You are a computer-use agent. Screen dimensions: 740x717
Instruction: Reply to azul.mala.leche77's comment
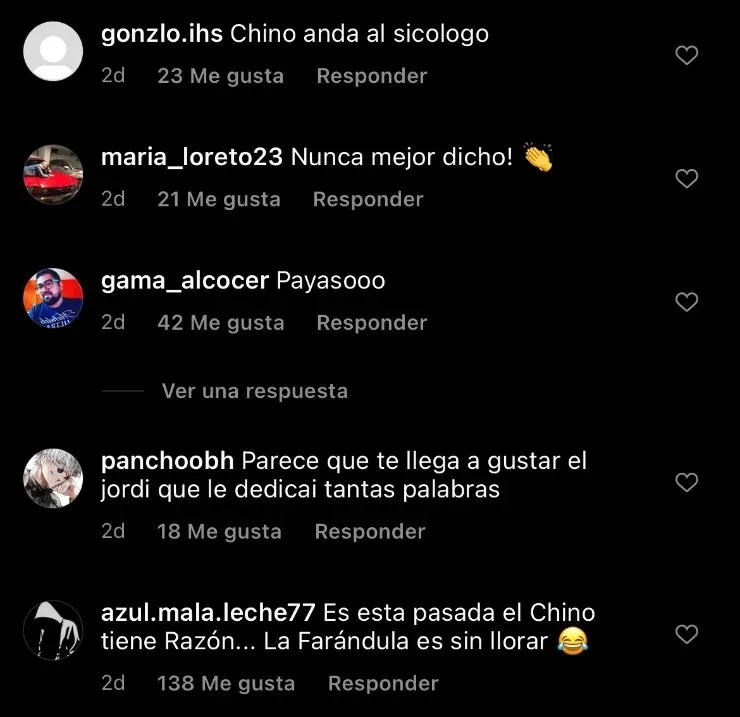pyautogui.click(x=383, y=684)
